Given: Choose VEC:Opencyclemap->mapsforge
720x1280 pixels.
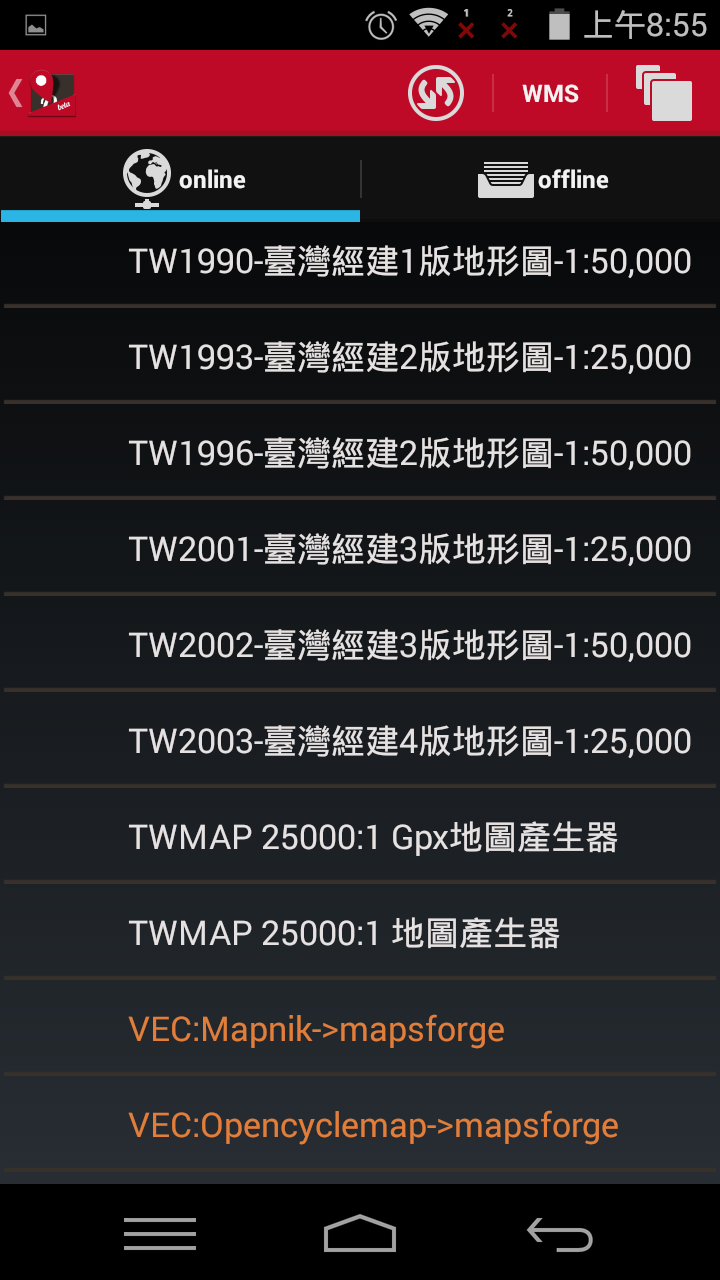Looking at the screenshot, I should (360, 1125).
